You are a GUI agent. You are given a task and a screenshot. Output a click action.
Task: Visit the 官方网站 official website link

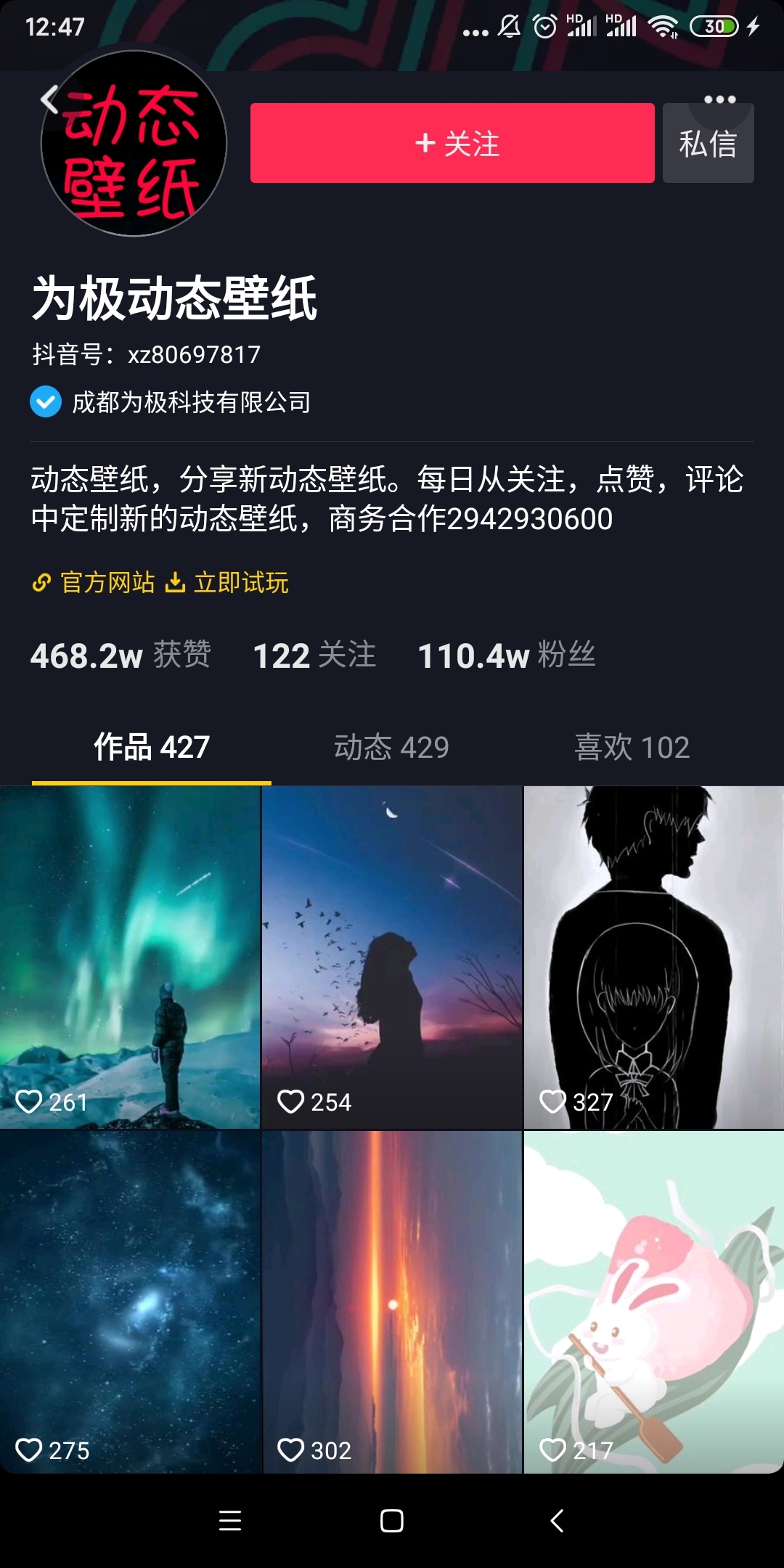click(x=106, y=582)
